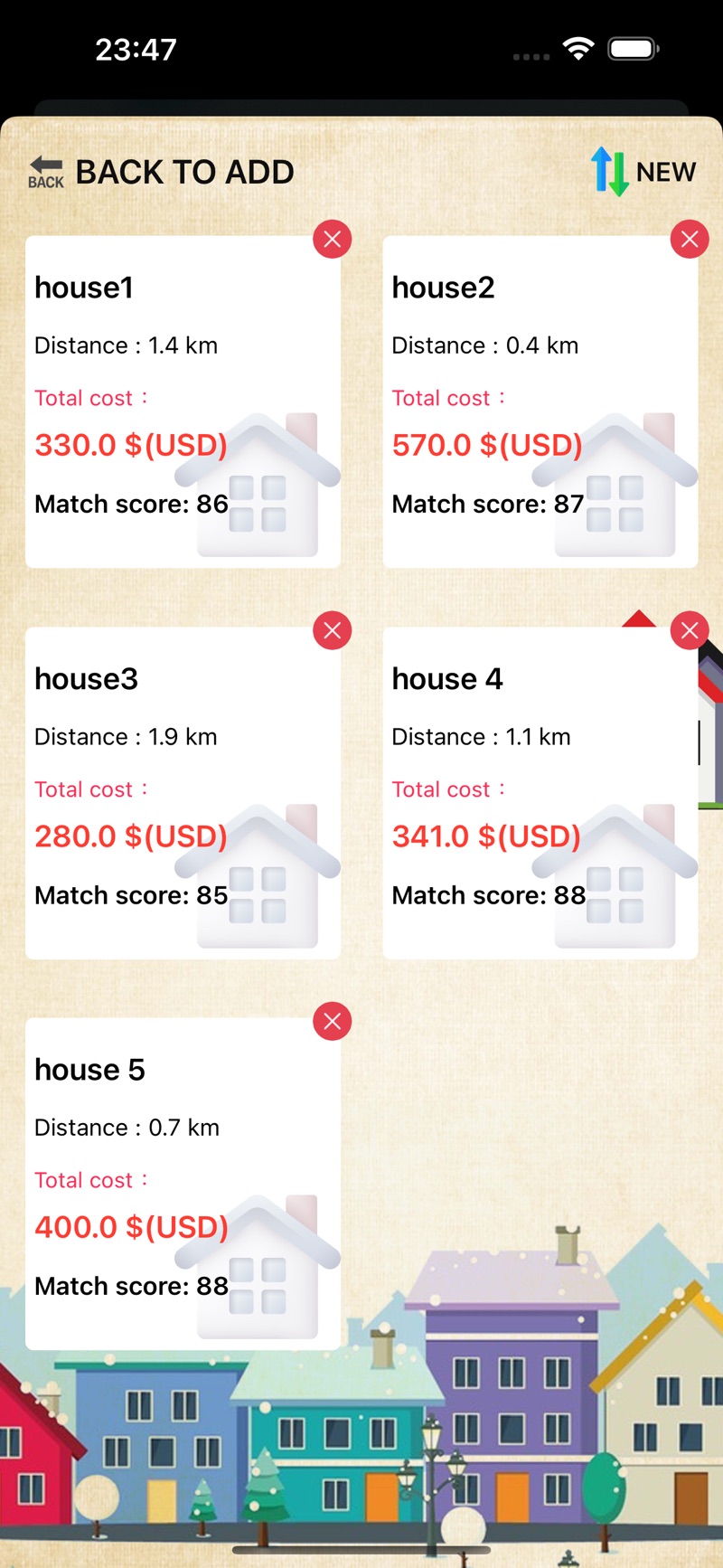The image size is (723, 1568).
Task: Tap the NEW sort button
Action: [643, 172]
